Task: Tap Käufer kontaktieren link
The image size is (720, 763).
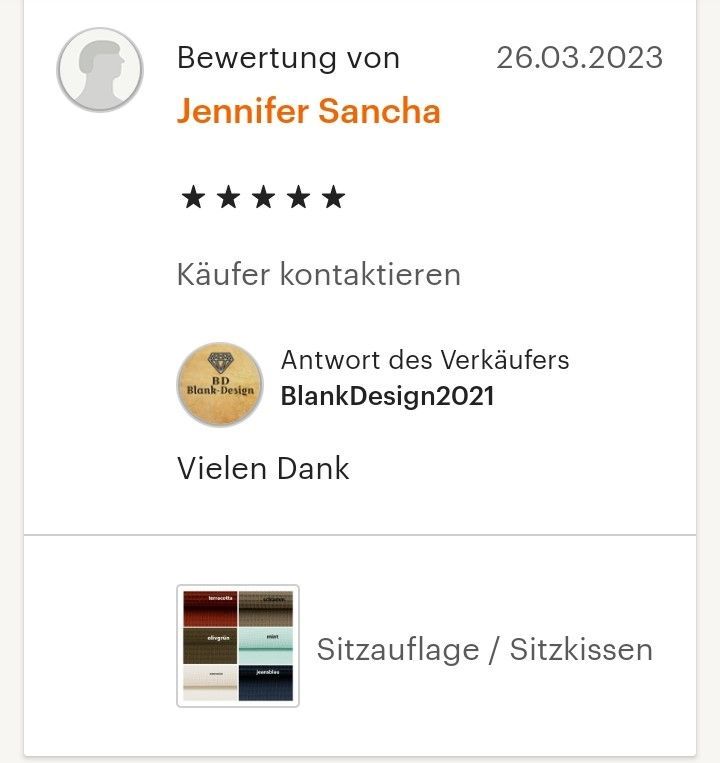Action: pyautogui.click(x=318, y=274)
